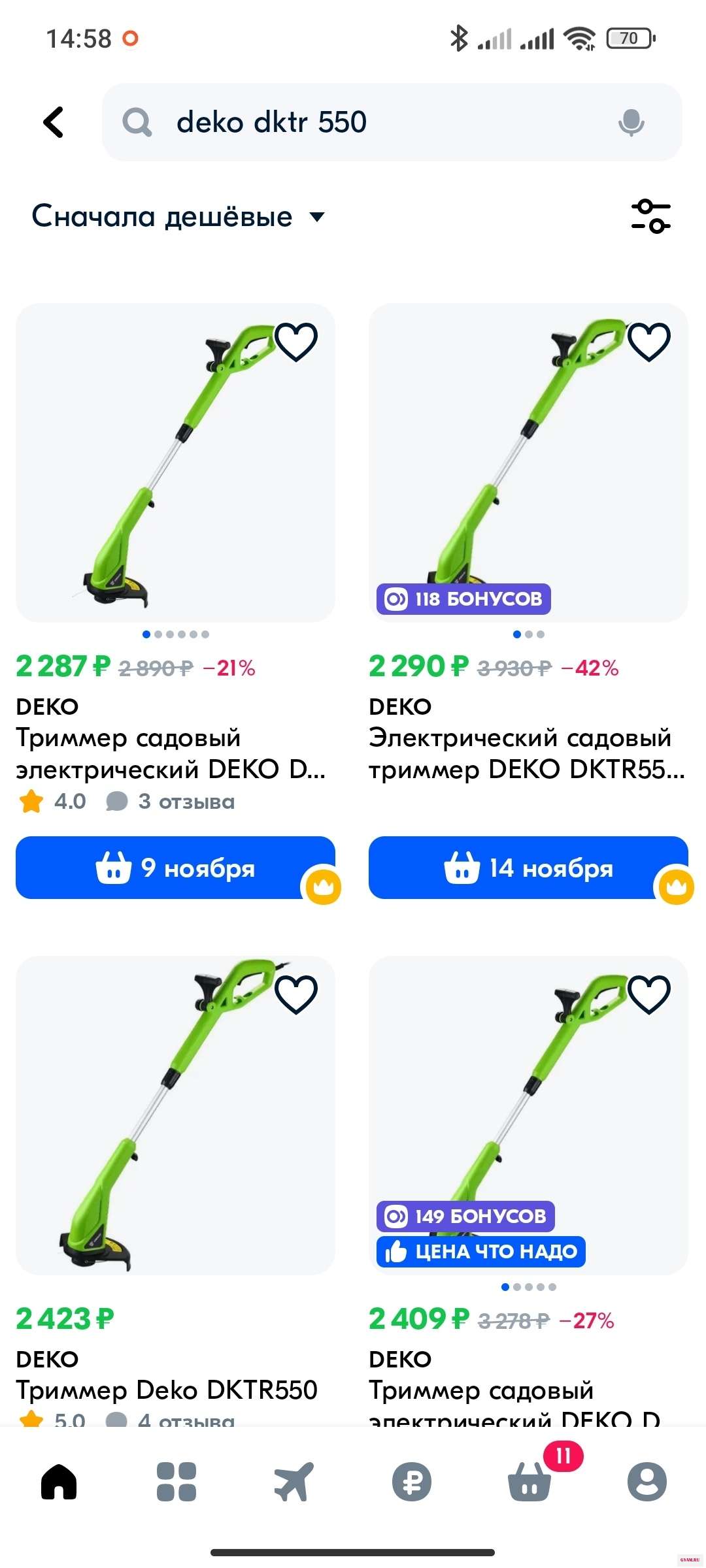Image resolution: width=706 pixels, height=1568 pixels.
Task: Open the 'Сначала дешёвые' sort dropdown
Action: click(178, 216)
